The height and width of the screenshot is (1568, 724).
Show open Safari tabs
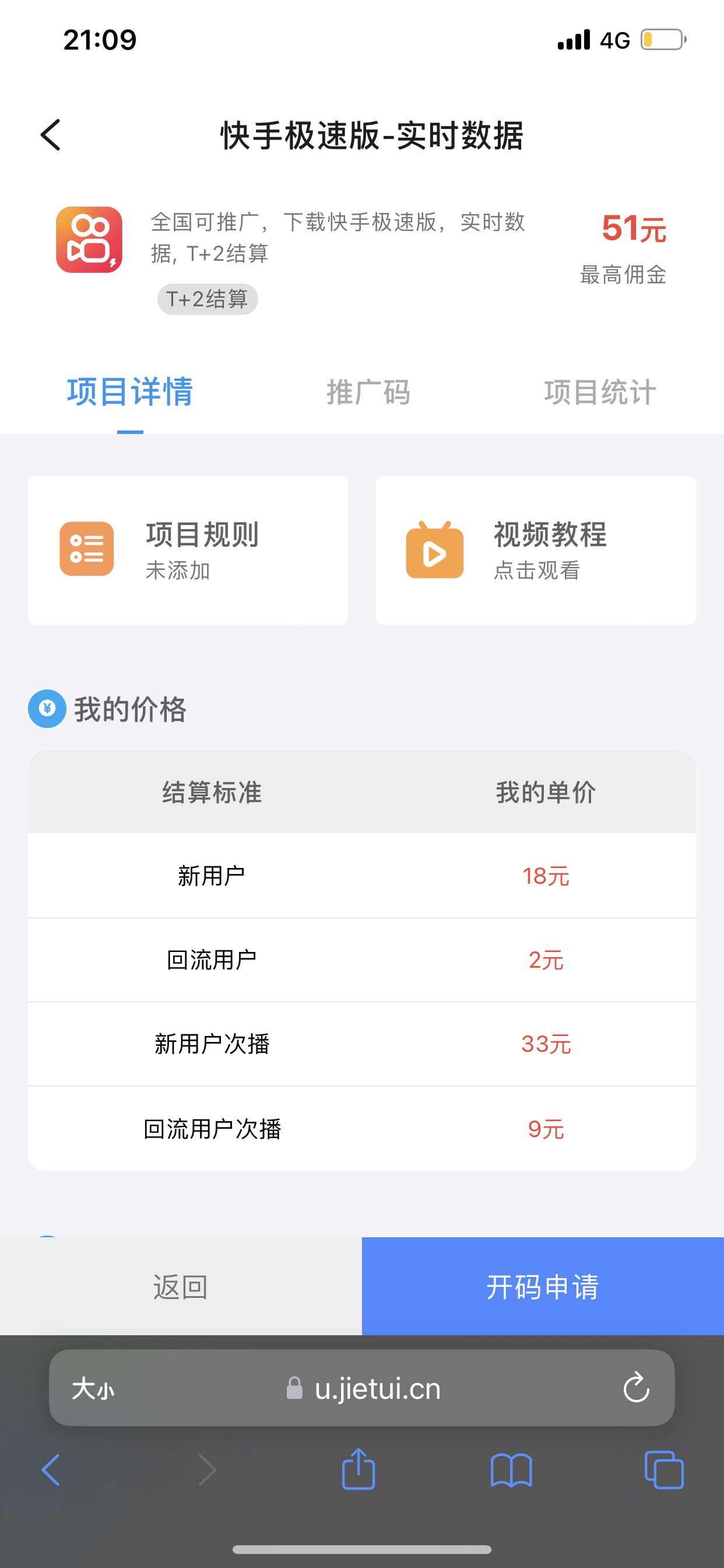tap(664, 1471)
